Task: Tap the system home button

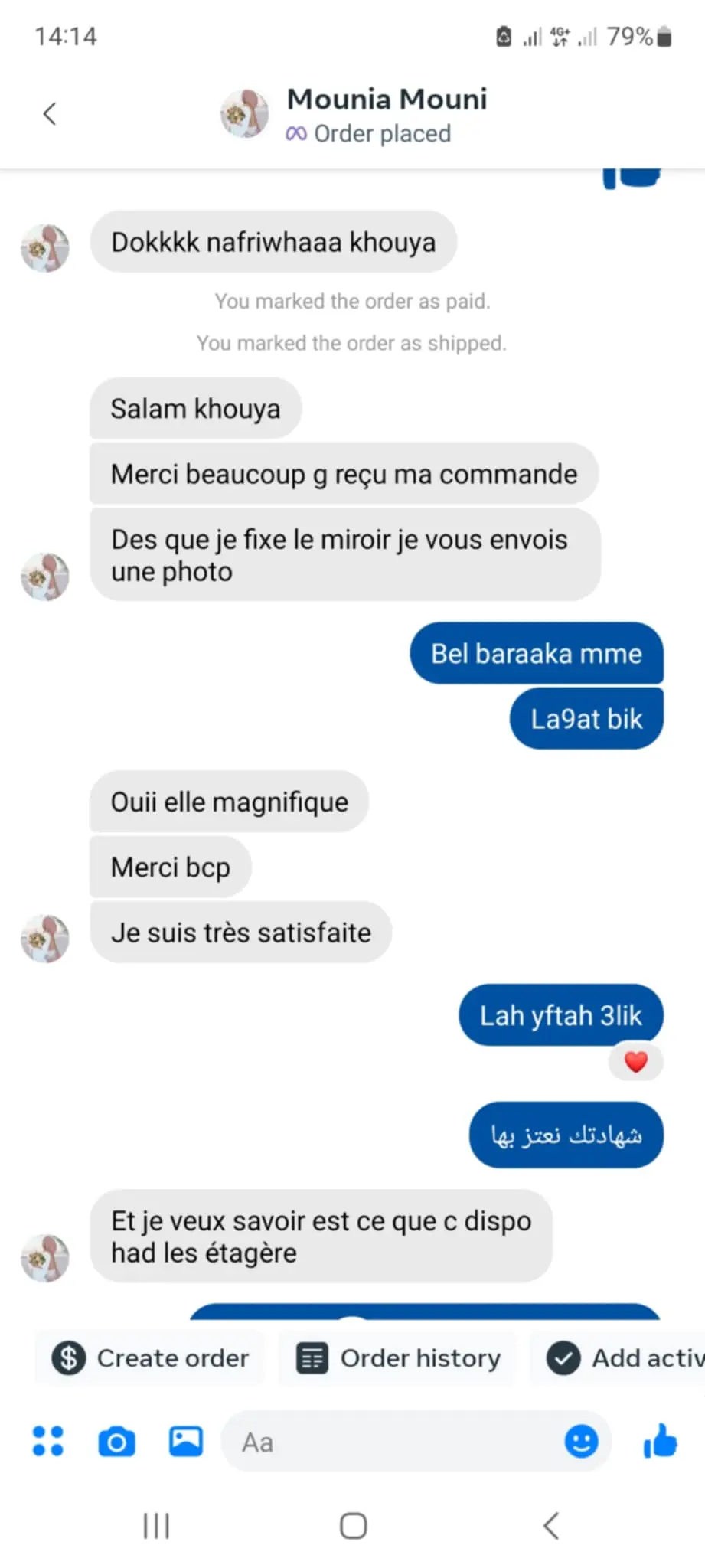Action: 353,1525
